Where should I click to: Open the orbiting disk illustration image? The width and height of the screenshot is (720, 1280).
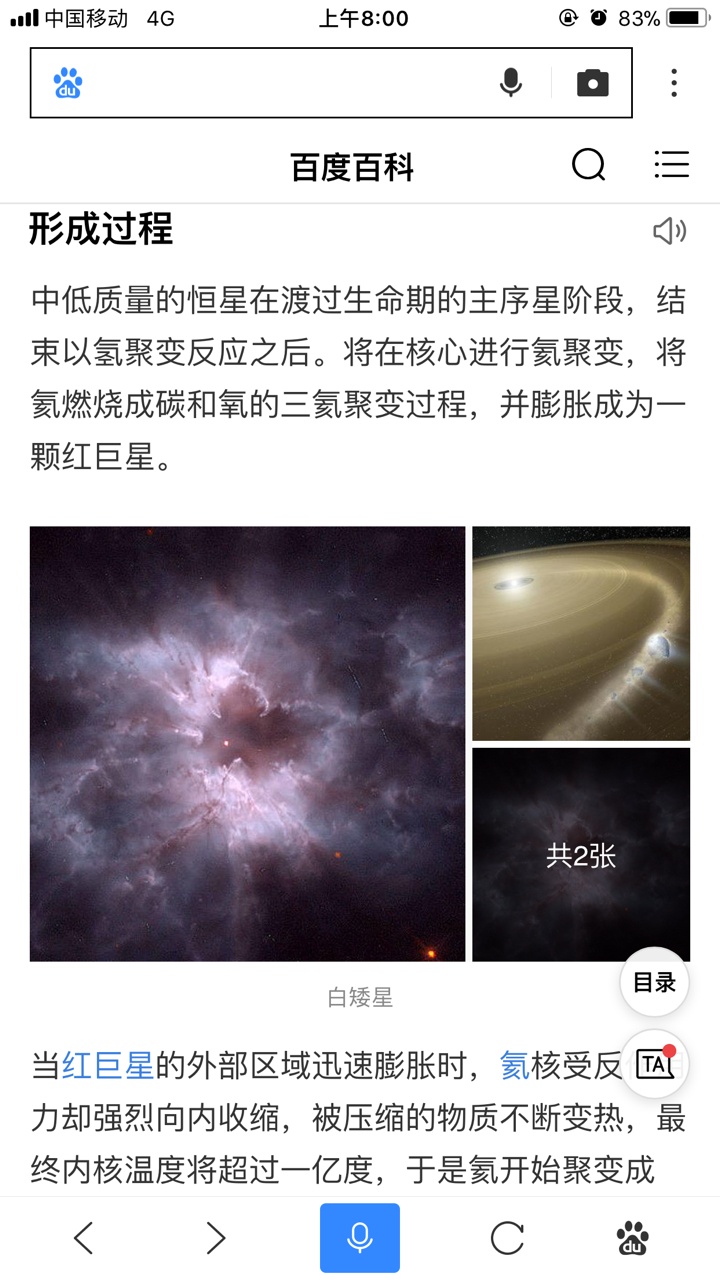tap(581, 633)
